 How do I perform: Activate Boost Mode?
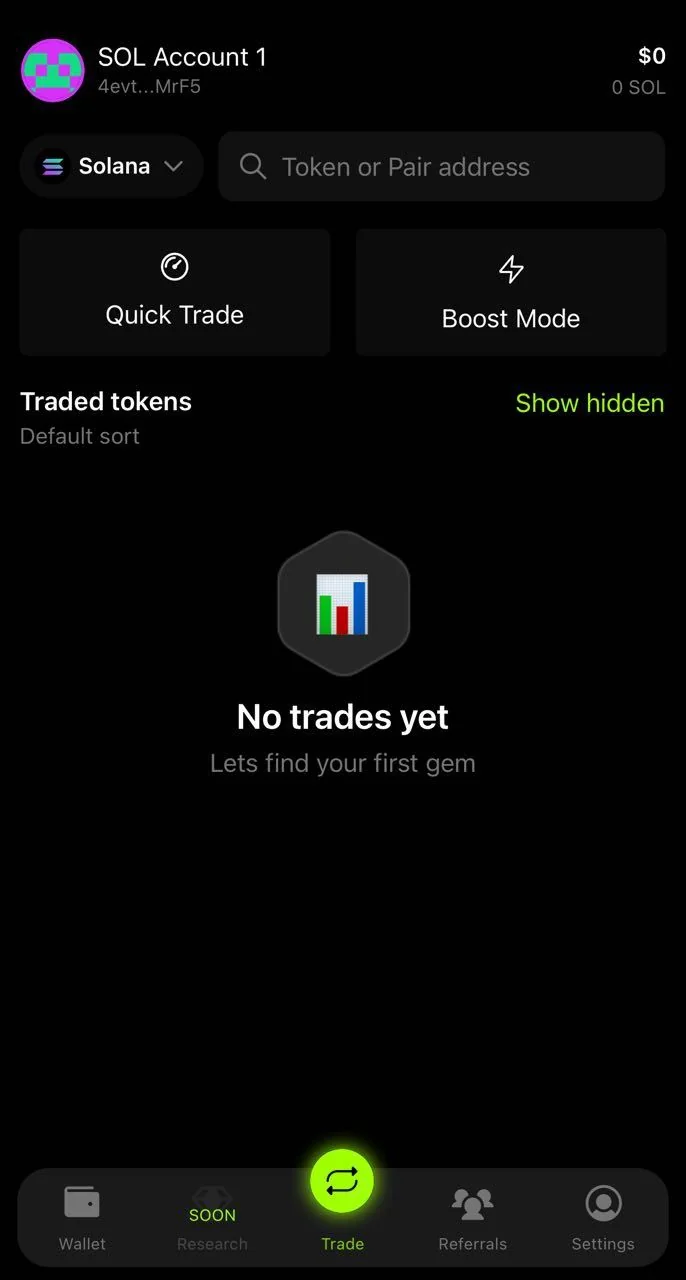[x=511, y=292]
